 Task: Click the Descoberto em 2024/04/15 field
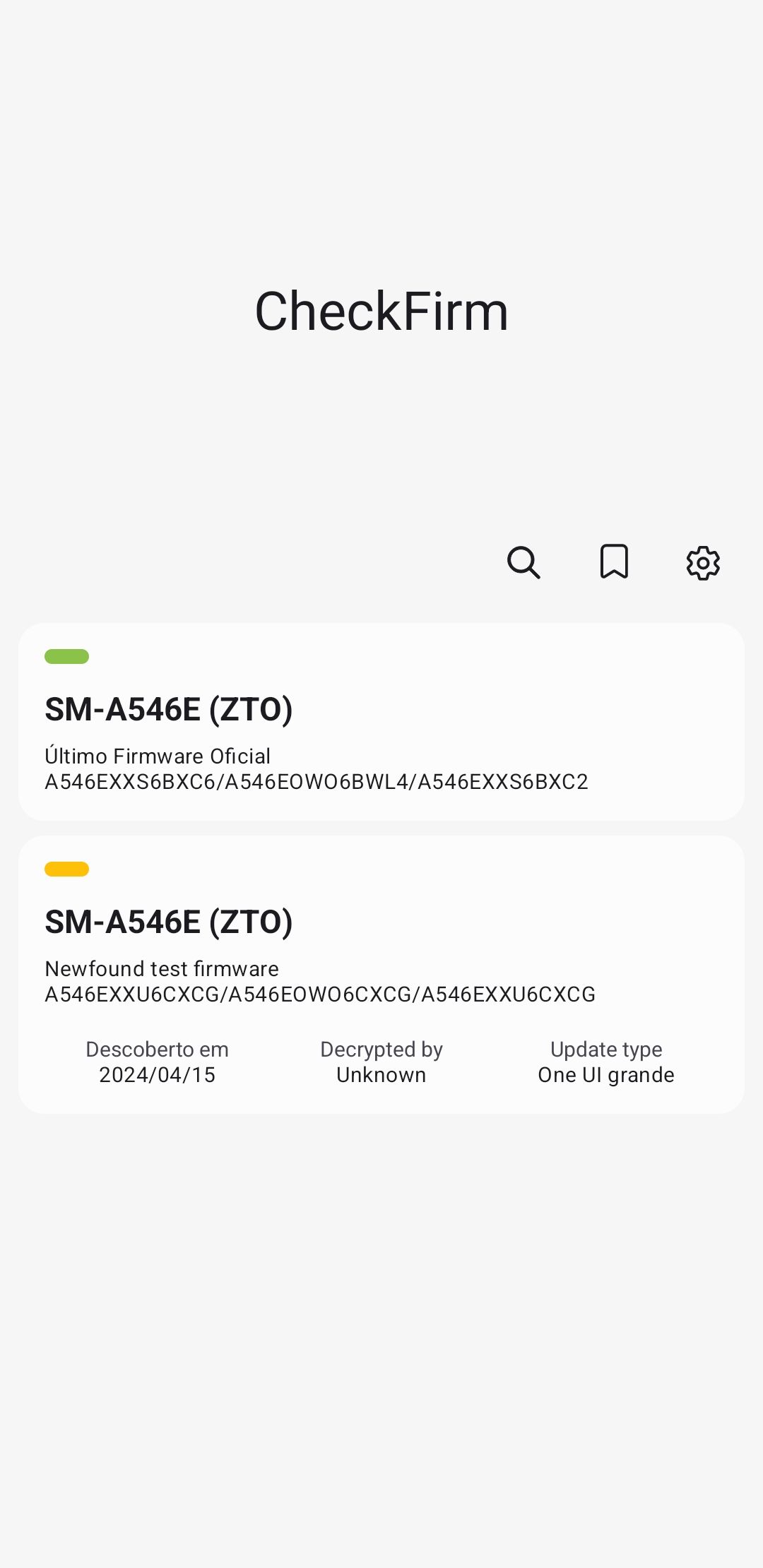click(x=157, y=1062)
